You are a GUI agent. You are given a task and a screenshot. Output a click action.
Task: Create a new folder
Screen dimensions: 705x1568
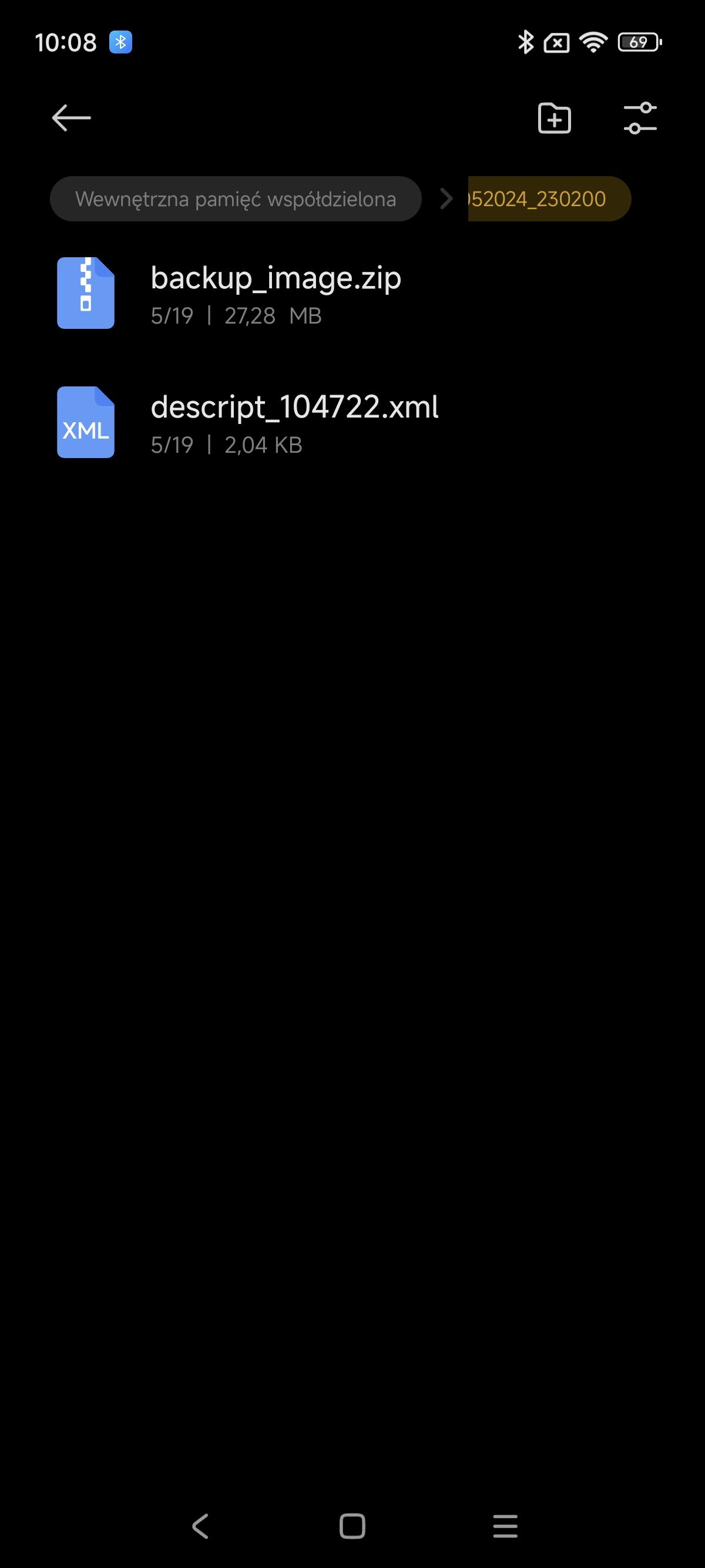pos(554,118)
